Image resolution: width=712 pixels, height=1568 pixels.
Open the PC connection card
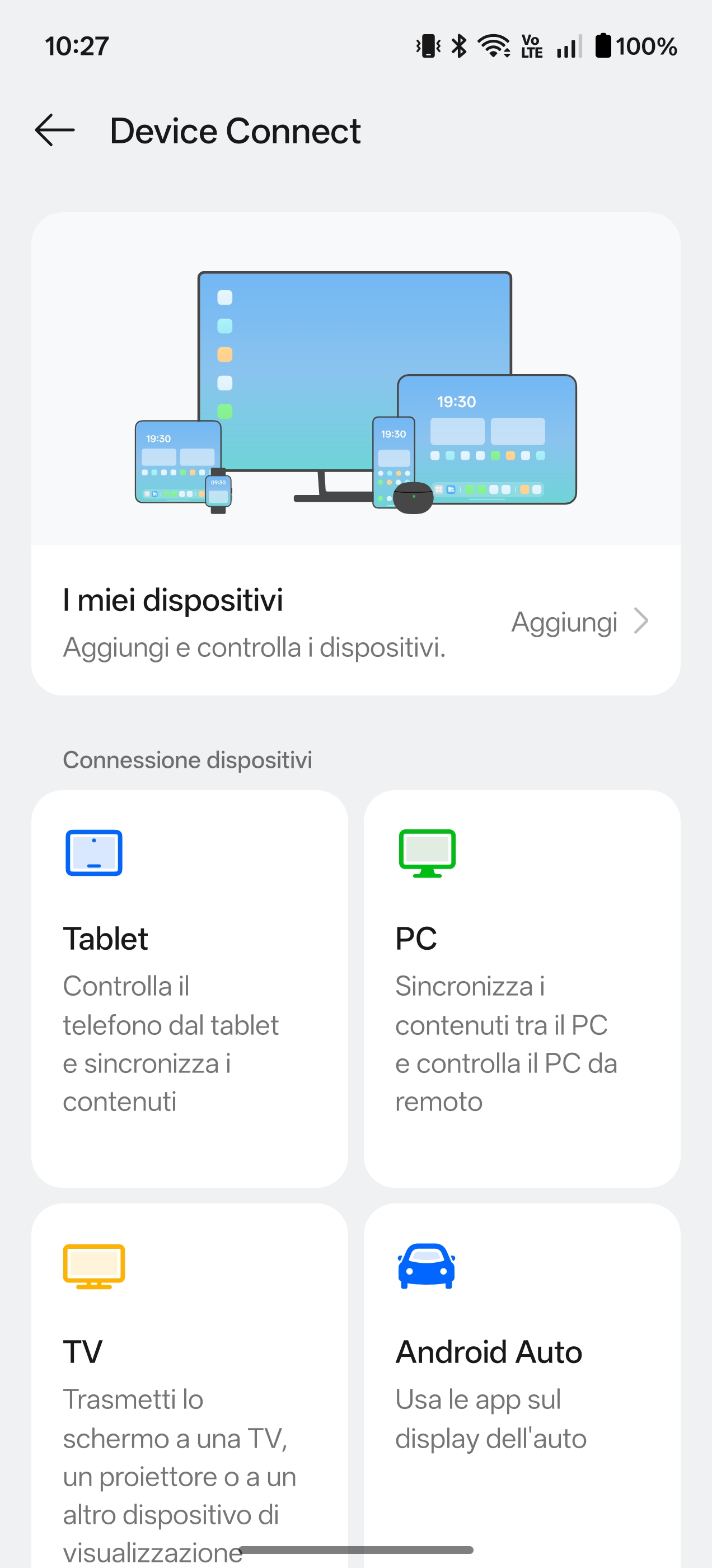click(522, 987)
